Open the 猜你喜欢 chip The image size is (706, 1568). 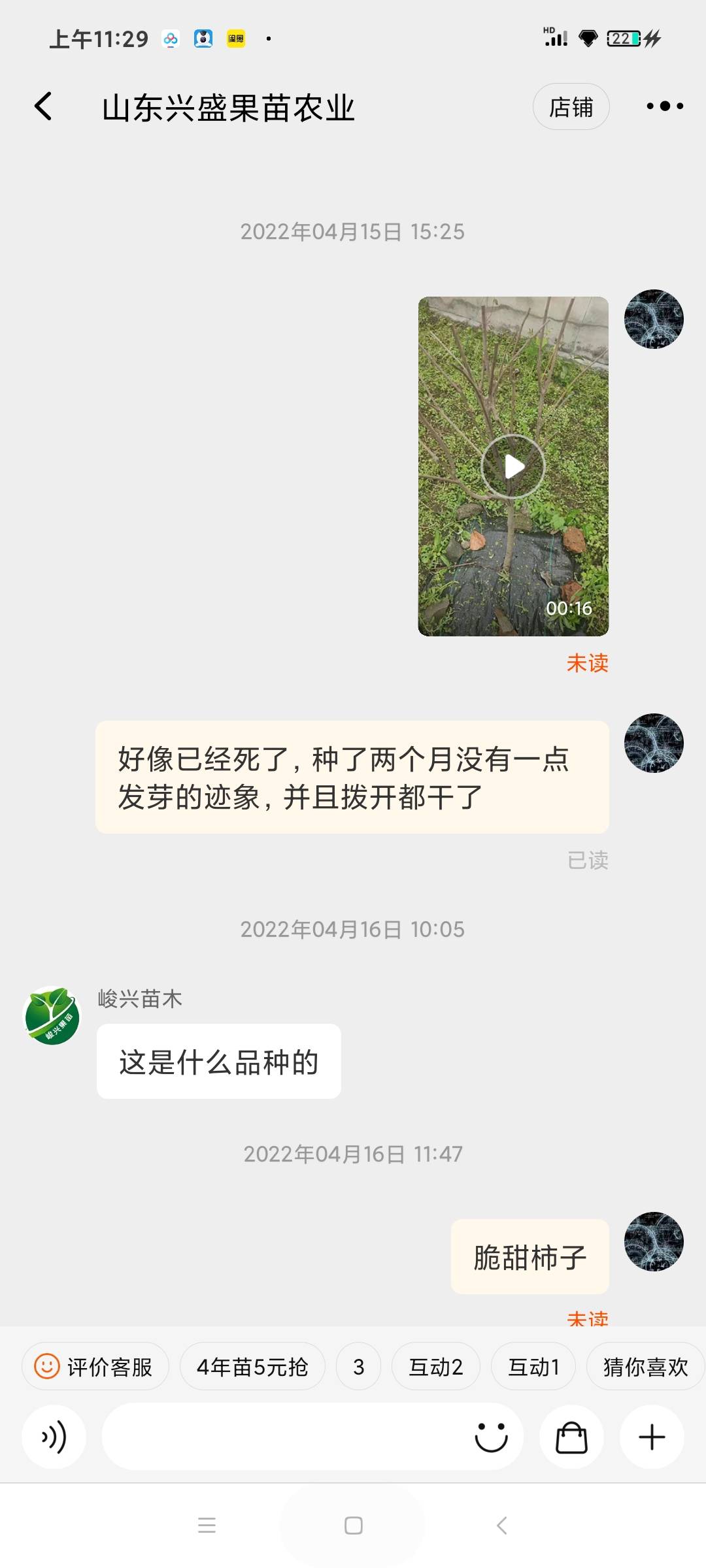(x=645, y=1367)
